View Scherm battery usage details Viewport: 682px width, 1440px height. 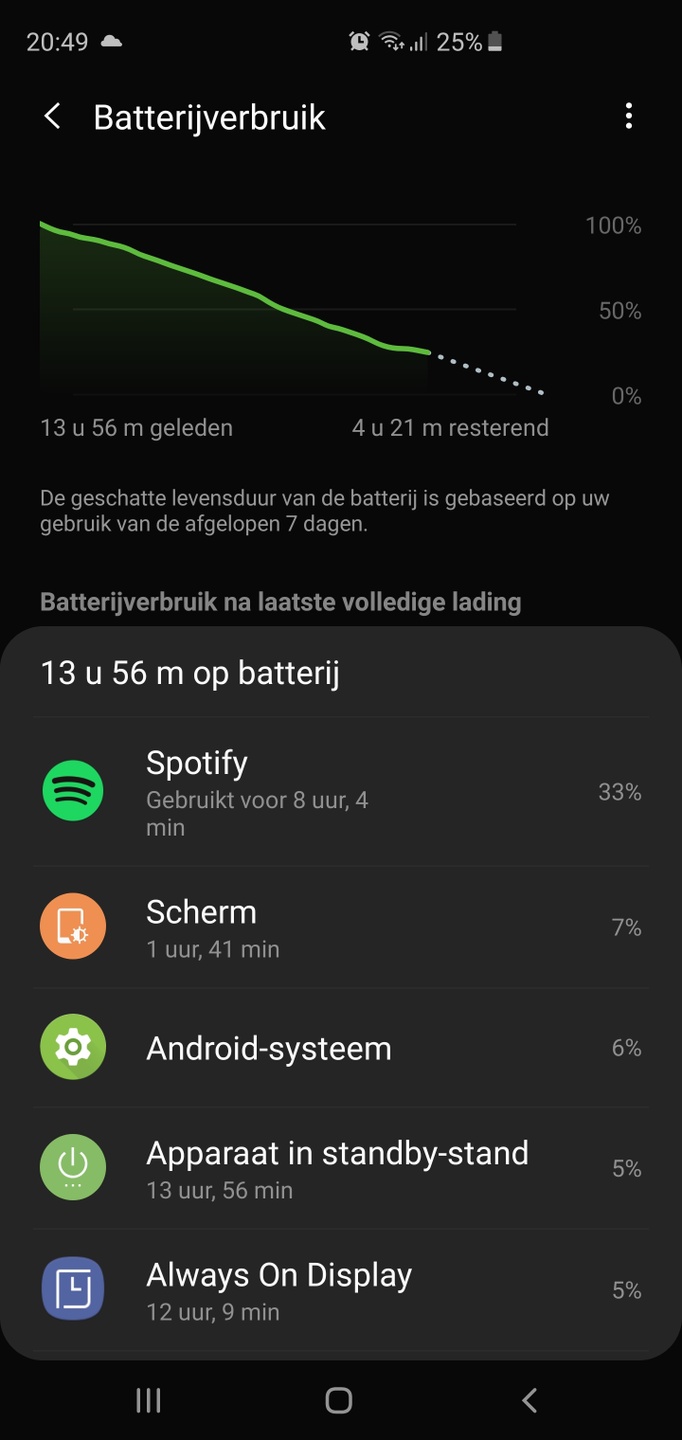[x=340, y=928]
